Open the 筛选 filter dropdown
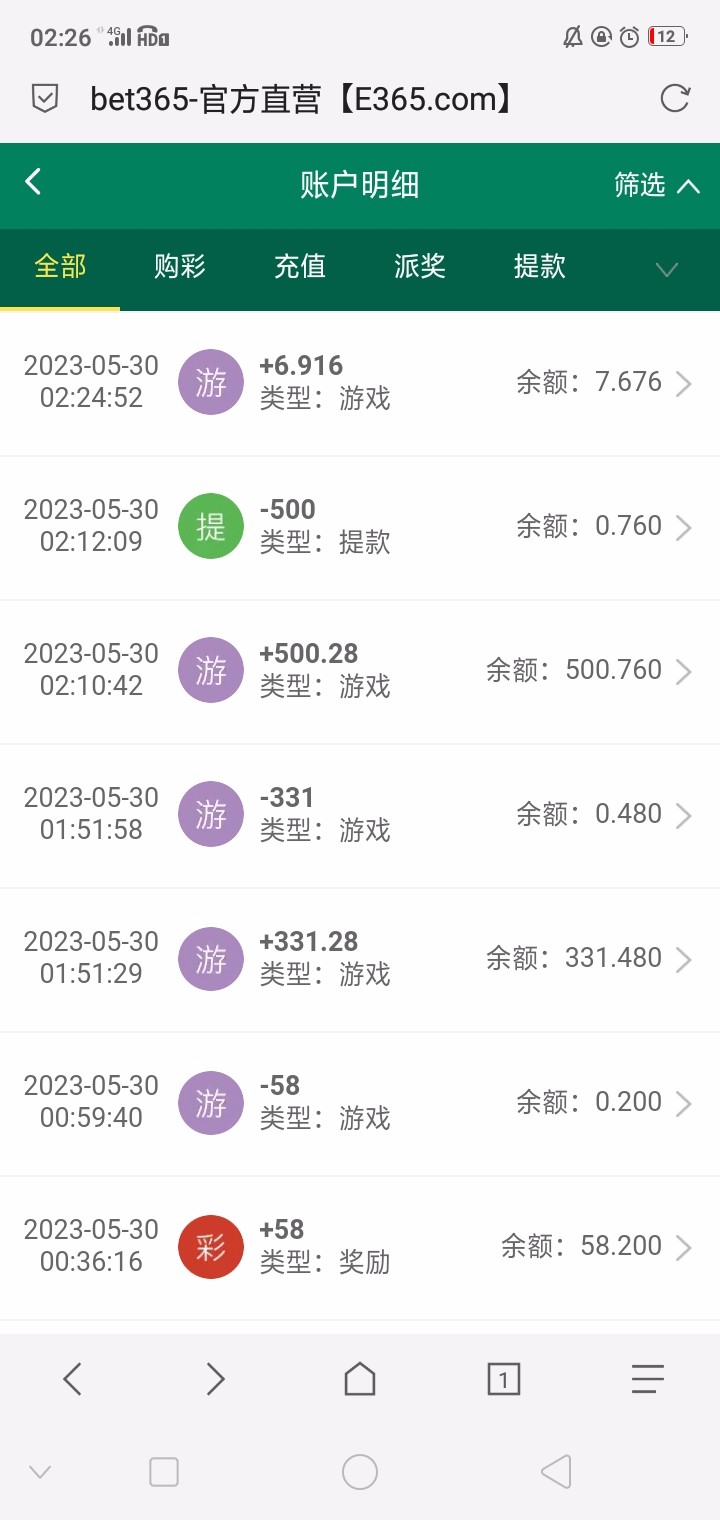Image resolution: width=720 pixels, height=1520 pixels. [656, 185]
